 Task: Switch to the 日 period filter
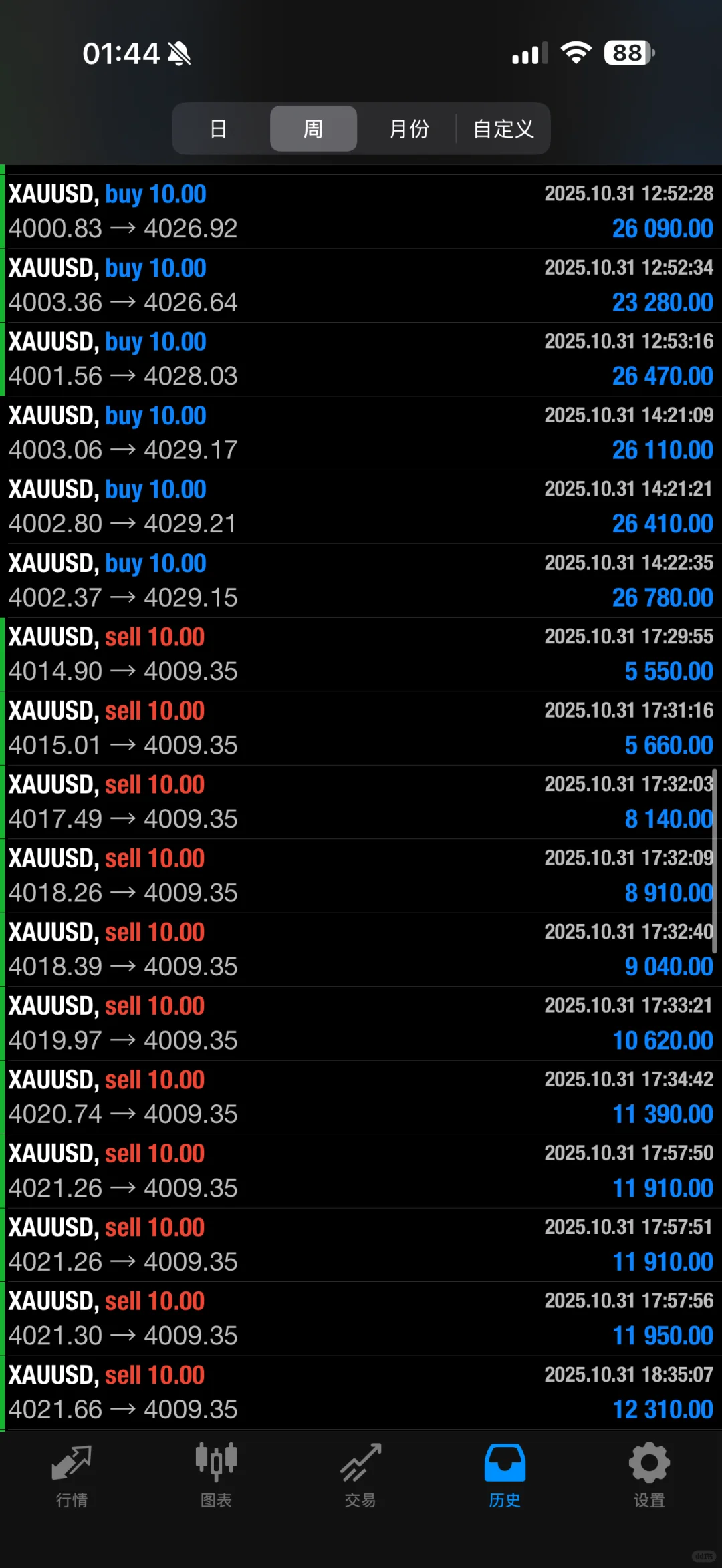(x=219, y=128)
